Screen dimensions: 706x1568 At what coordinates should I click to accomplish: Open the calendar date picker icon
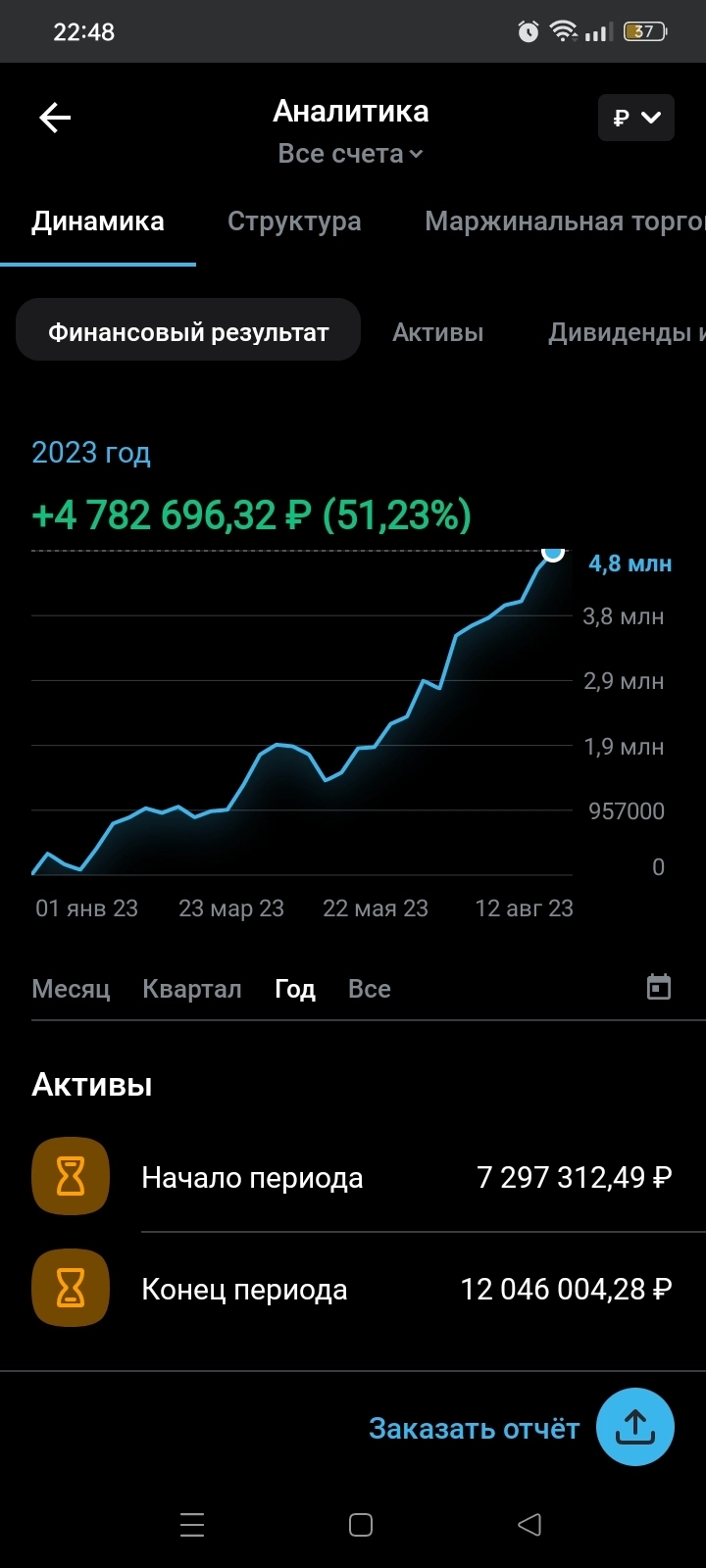click(x=659, y=987)
